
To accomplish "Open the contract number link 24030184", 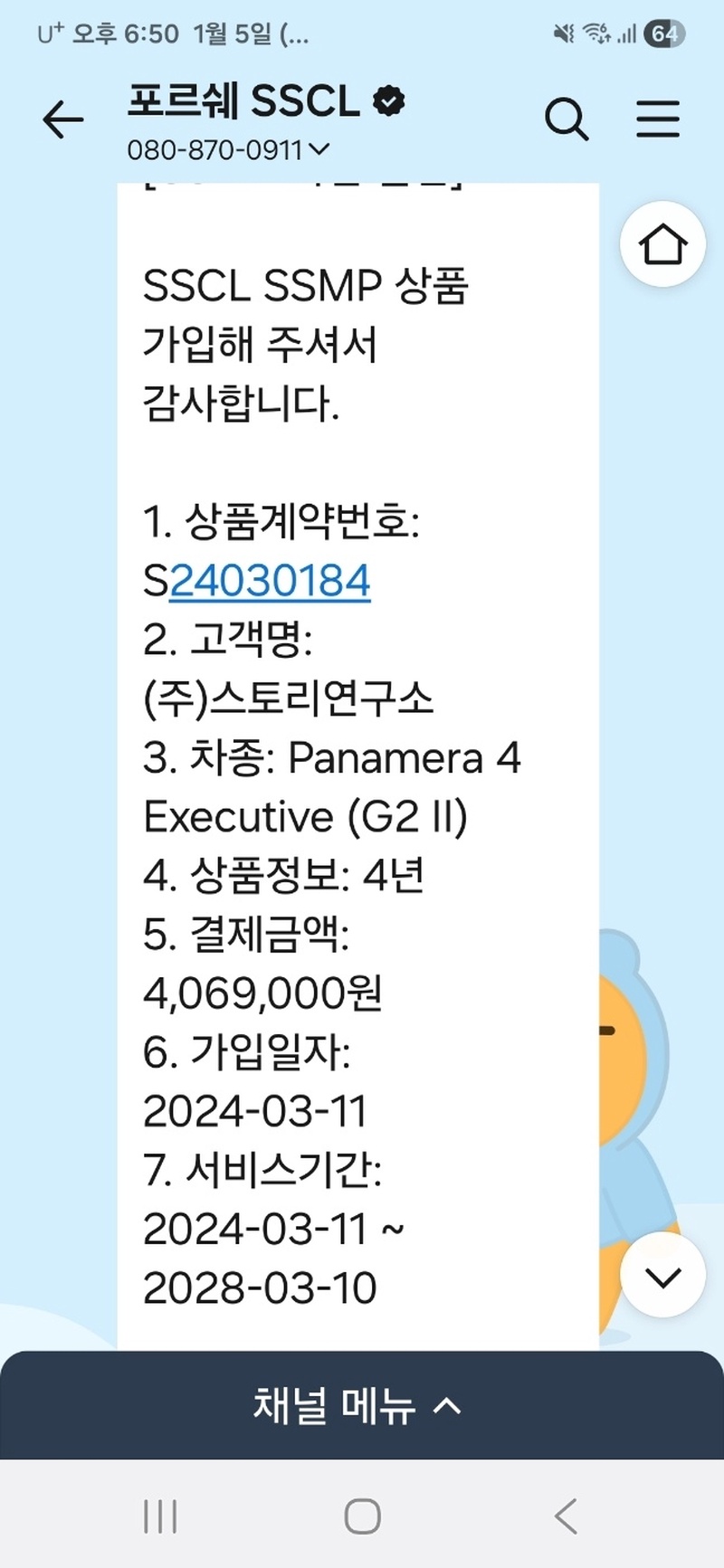I will (270, 581).
